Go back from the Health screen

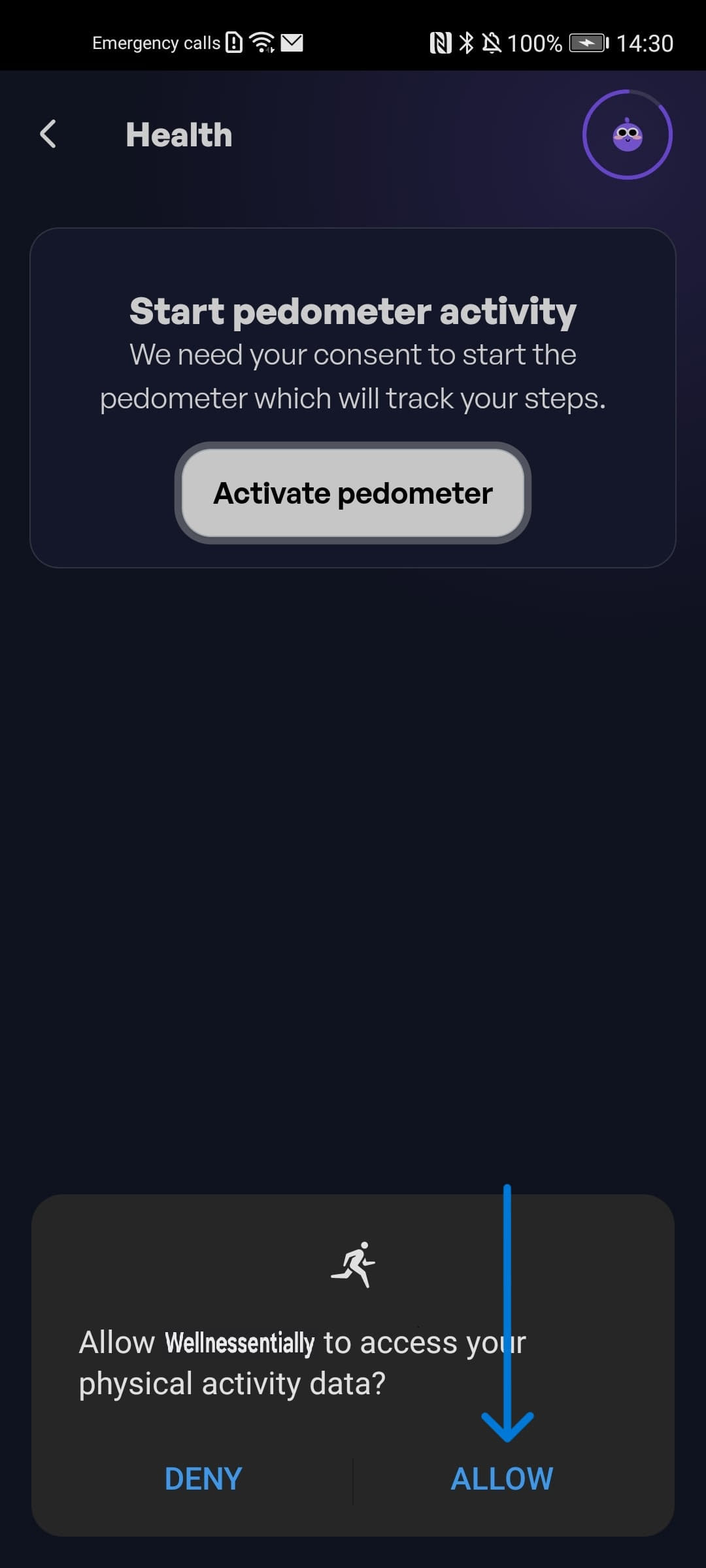tap(48, 135)
